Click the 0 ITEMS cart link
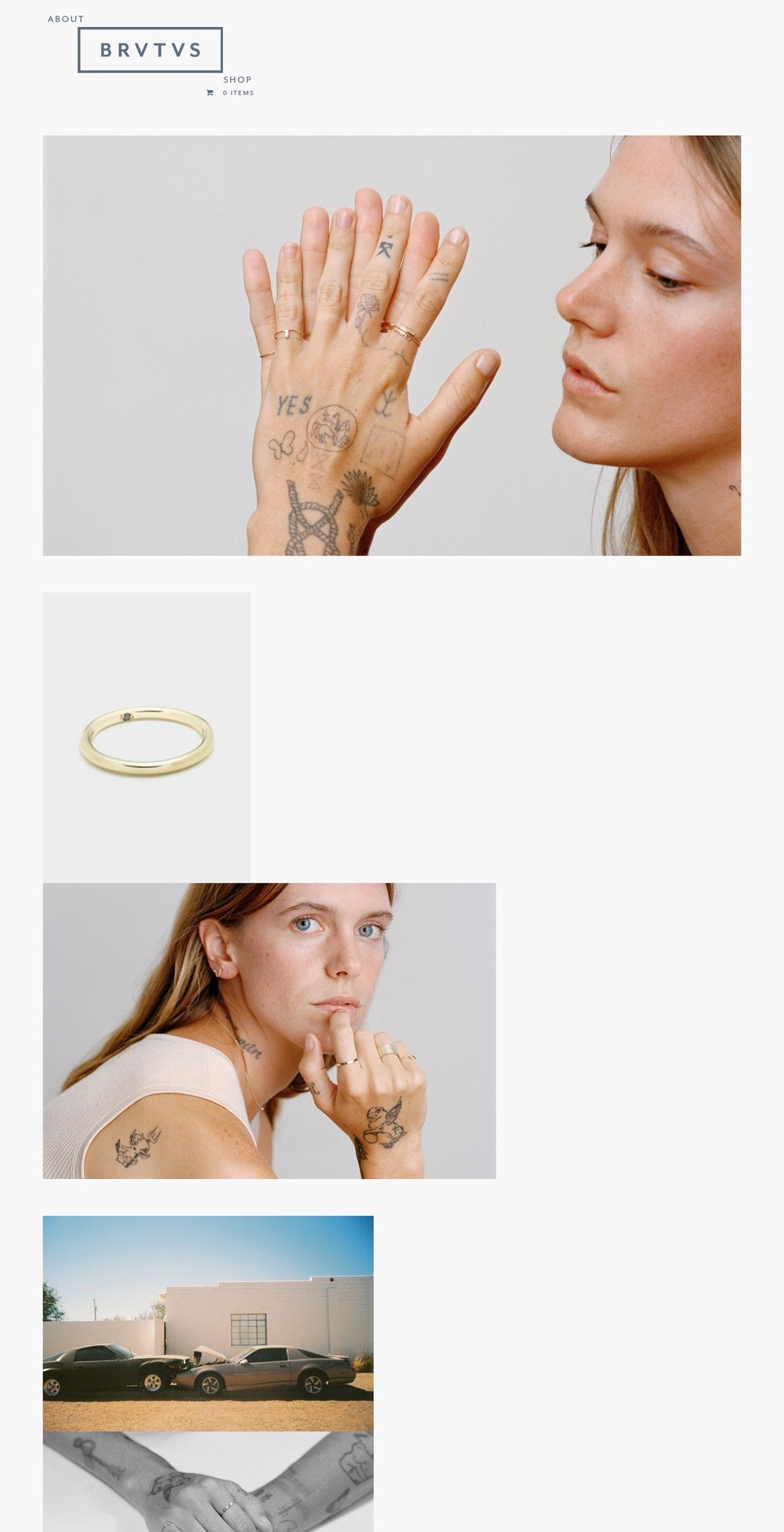The height and width of the screenshot is (1532, 784). click(x=238, y=92)
